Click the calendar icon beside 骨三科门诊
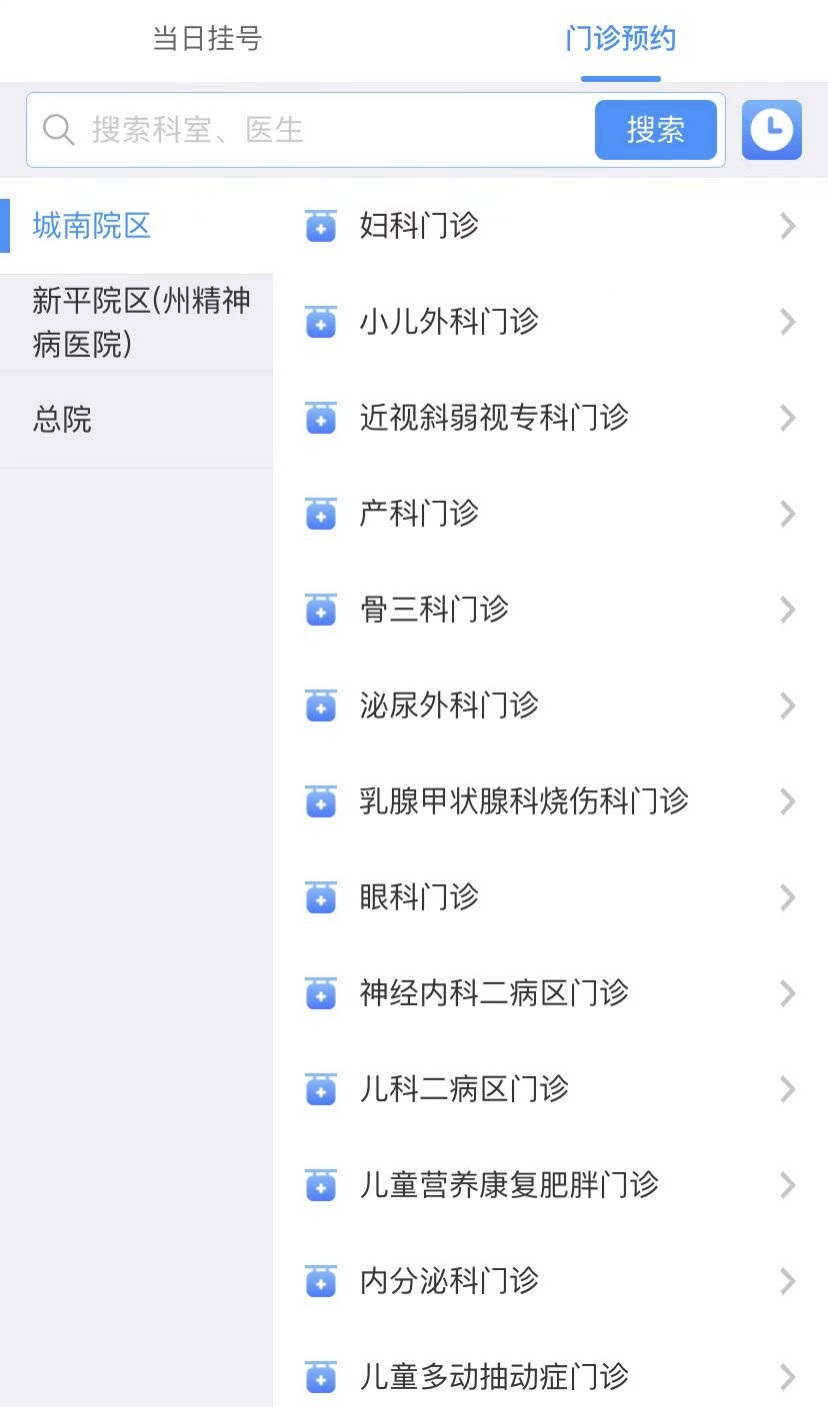The height and width of the screenshot is (1407, 828). pyautogui.click(x=321, y=609)
